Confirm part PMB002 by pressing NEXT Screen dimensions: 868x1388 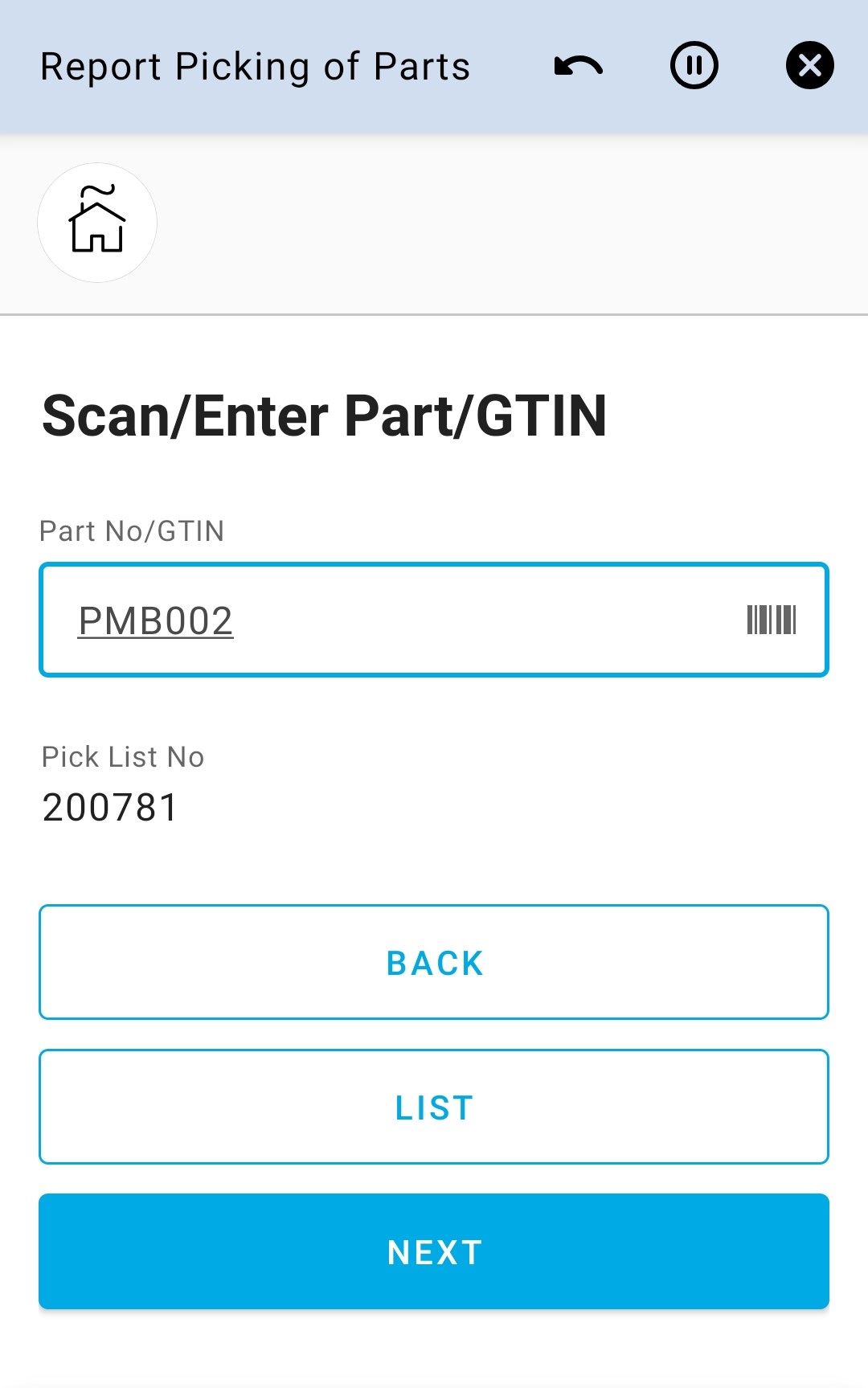pos(434,1251)
